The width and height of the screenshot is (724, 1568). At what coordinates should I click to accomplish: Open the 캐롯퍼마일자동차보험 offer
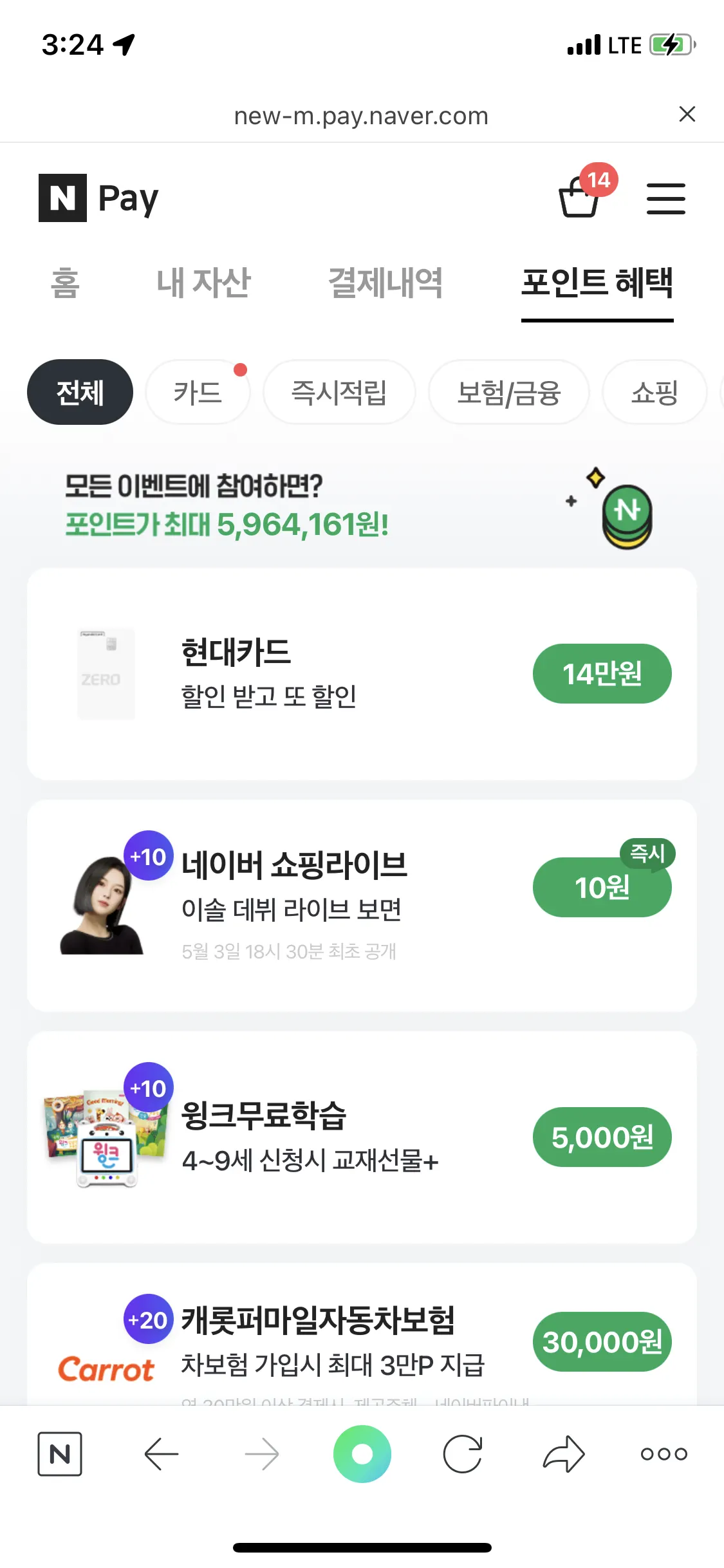tap(362, 1339)
